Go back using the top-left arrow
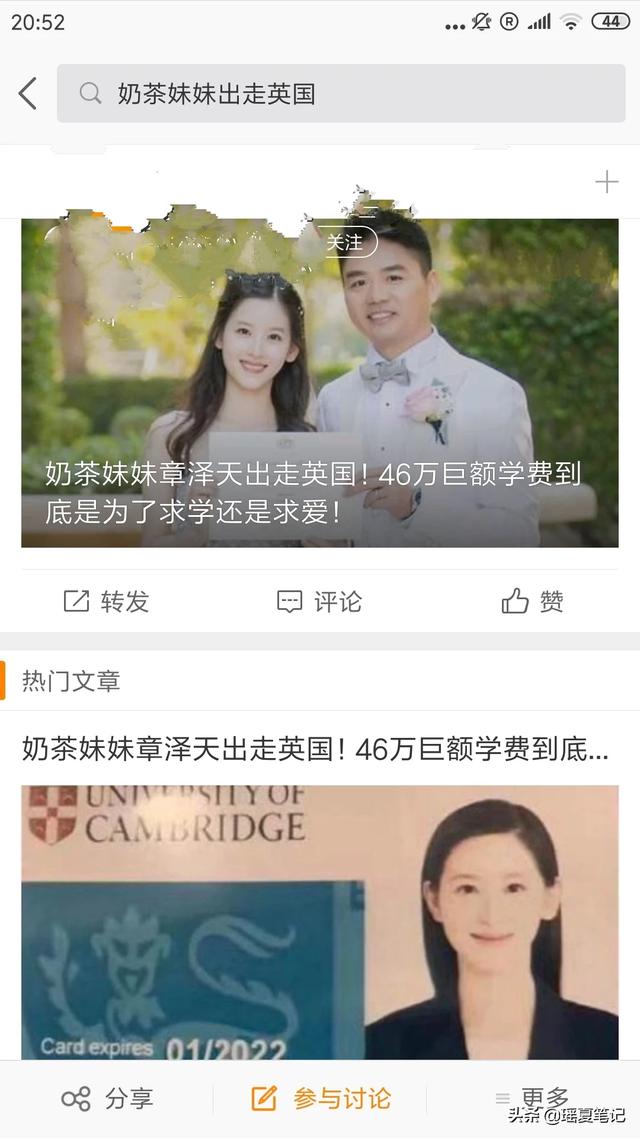This screenshot has height=1138, width=640. pyautogui.click(x=27, y=93)
